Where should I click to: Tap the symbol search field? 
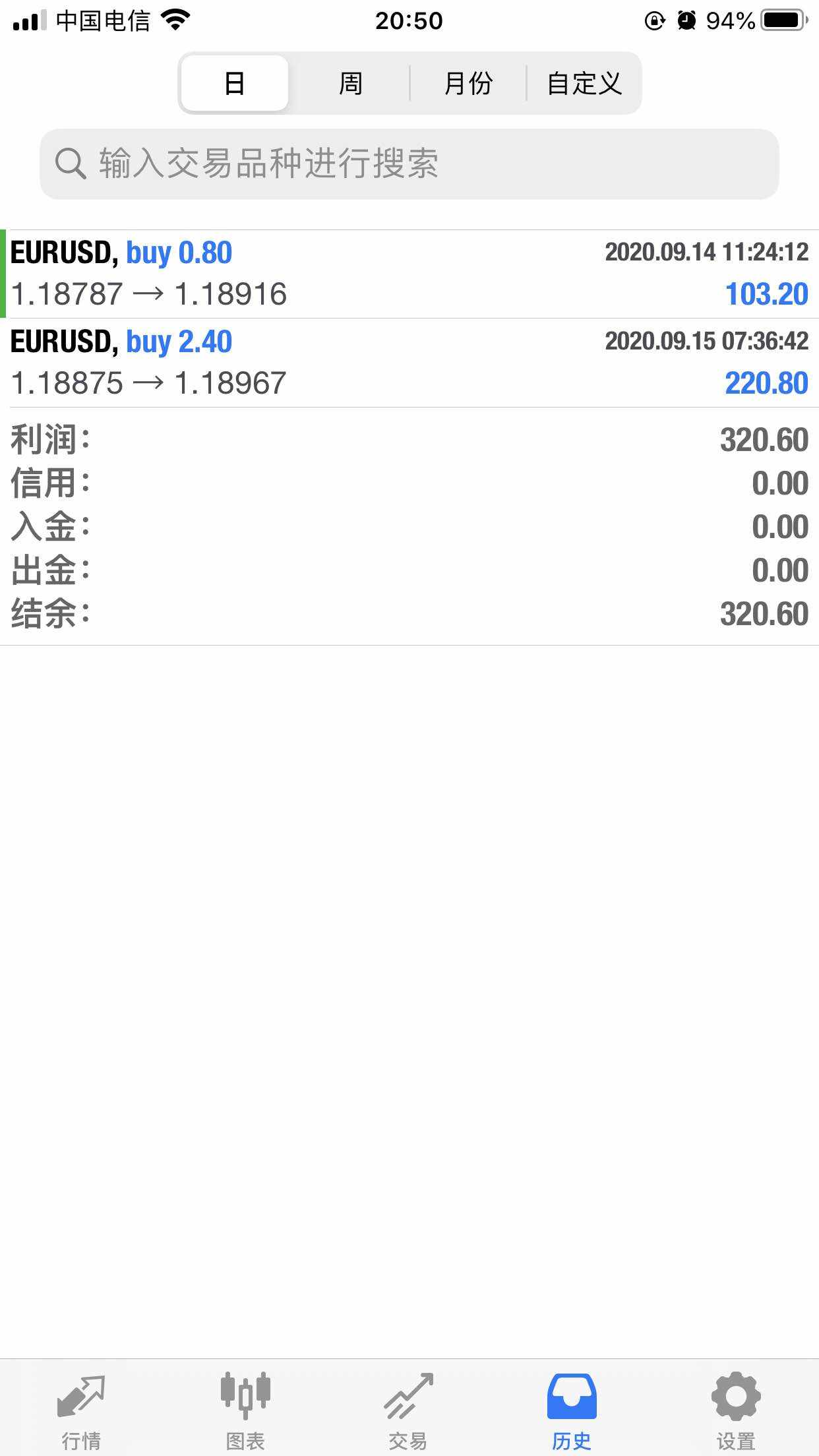point(409,164)
